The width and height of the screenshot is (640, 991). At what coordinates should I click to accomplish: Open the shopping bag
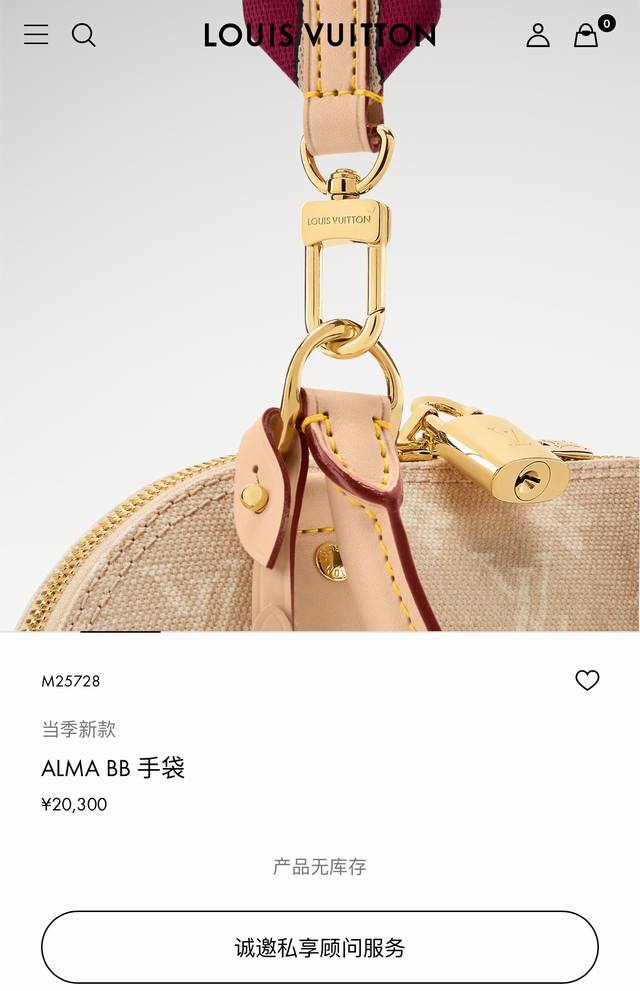(586, 37)
